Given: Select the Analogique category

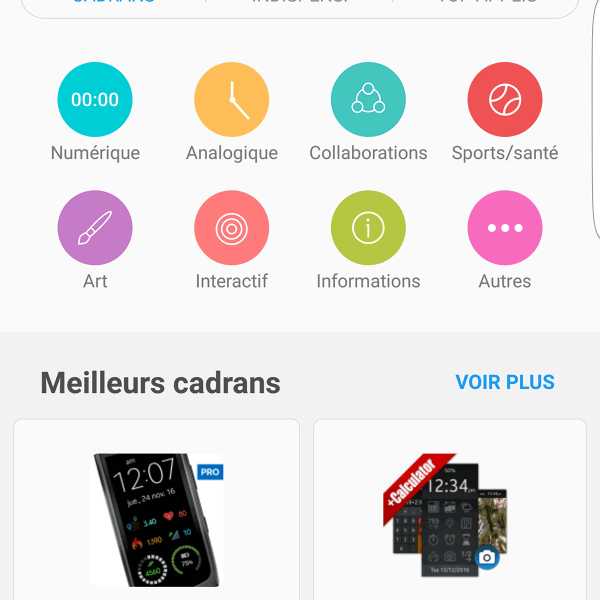Looking at the screenshot, I should tap(232, 100).
